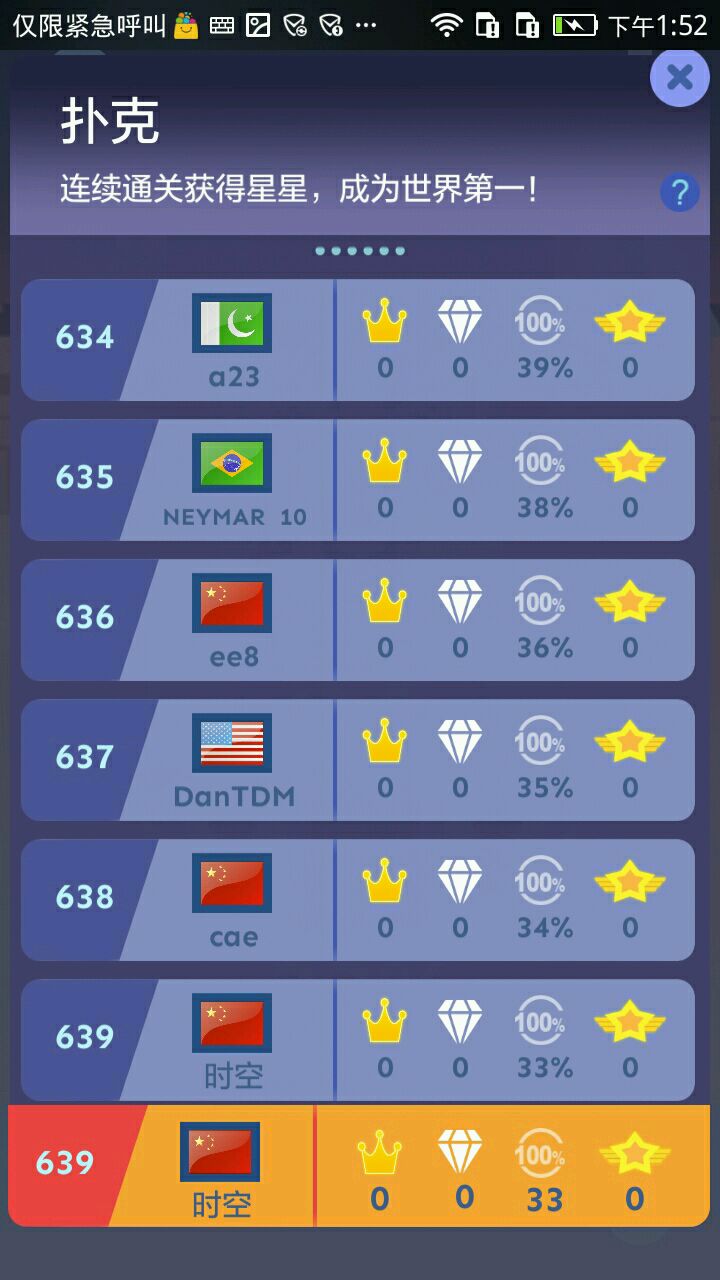Open player a23's leaderboard entry
Screen dimensions: 720x1280
click(357, 340)
